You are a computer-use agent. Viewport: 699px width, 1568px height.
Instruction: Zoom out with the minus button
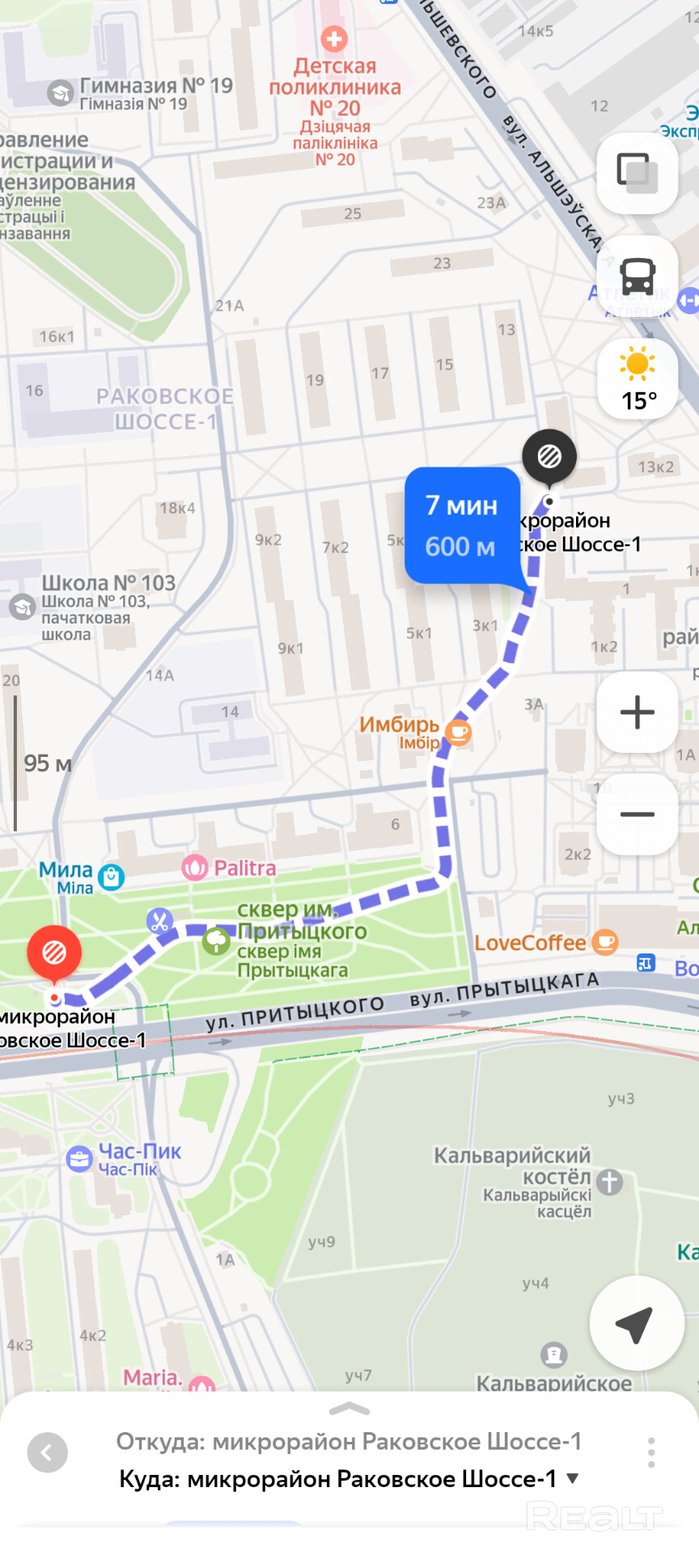(637, 814)
